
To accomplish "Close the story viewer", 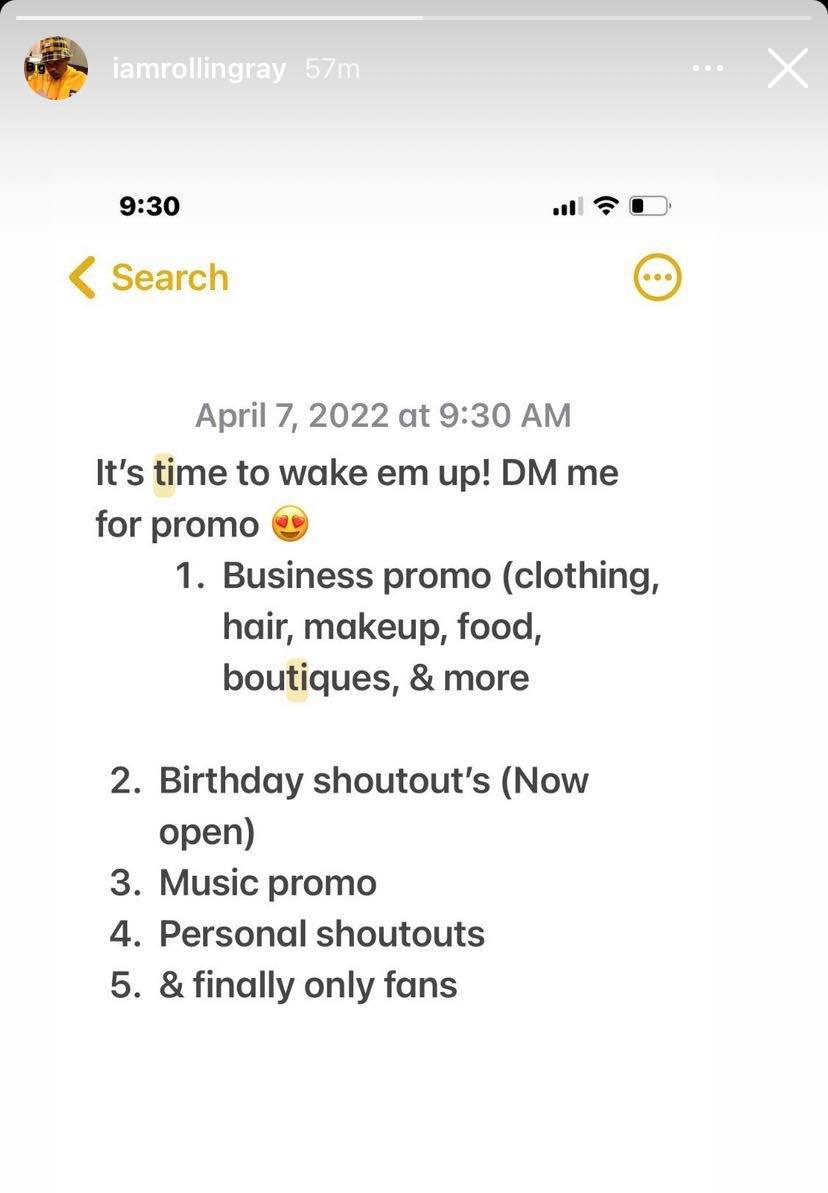I will tap(788, 68).
